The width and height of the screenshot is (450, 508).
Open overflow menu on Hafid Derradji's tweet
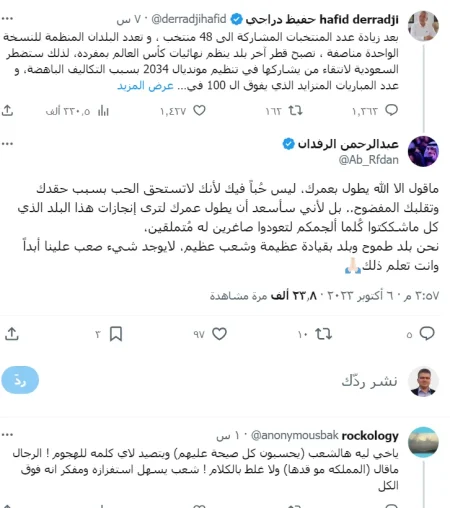(7, 19)
